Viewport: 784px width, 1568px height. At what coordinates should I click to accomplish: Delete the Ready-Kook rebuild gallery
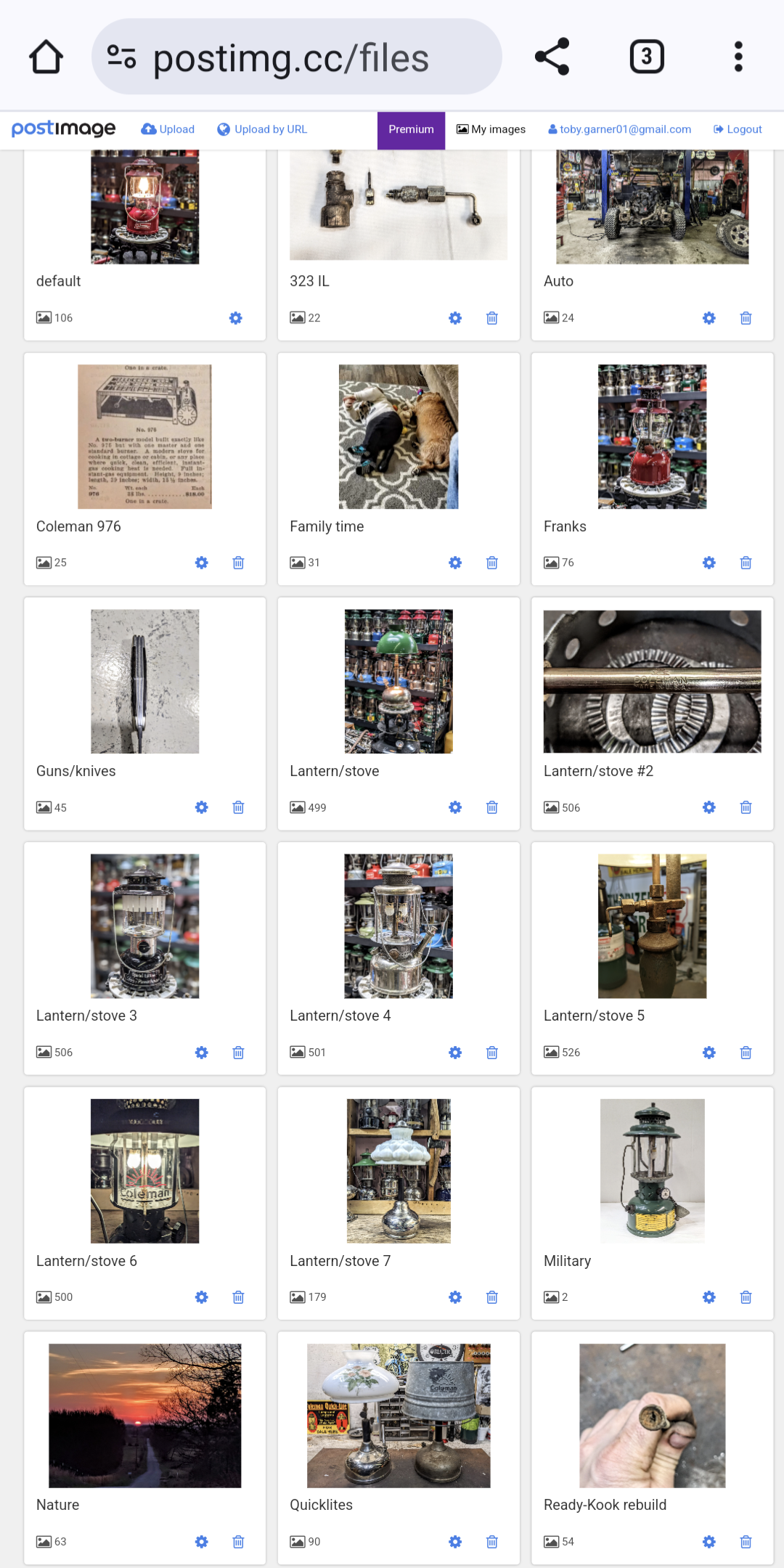coord(746,1542)
